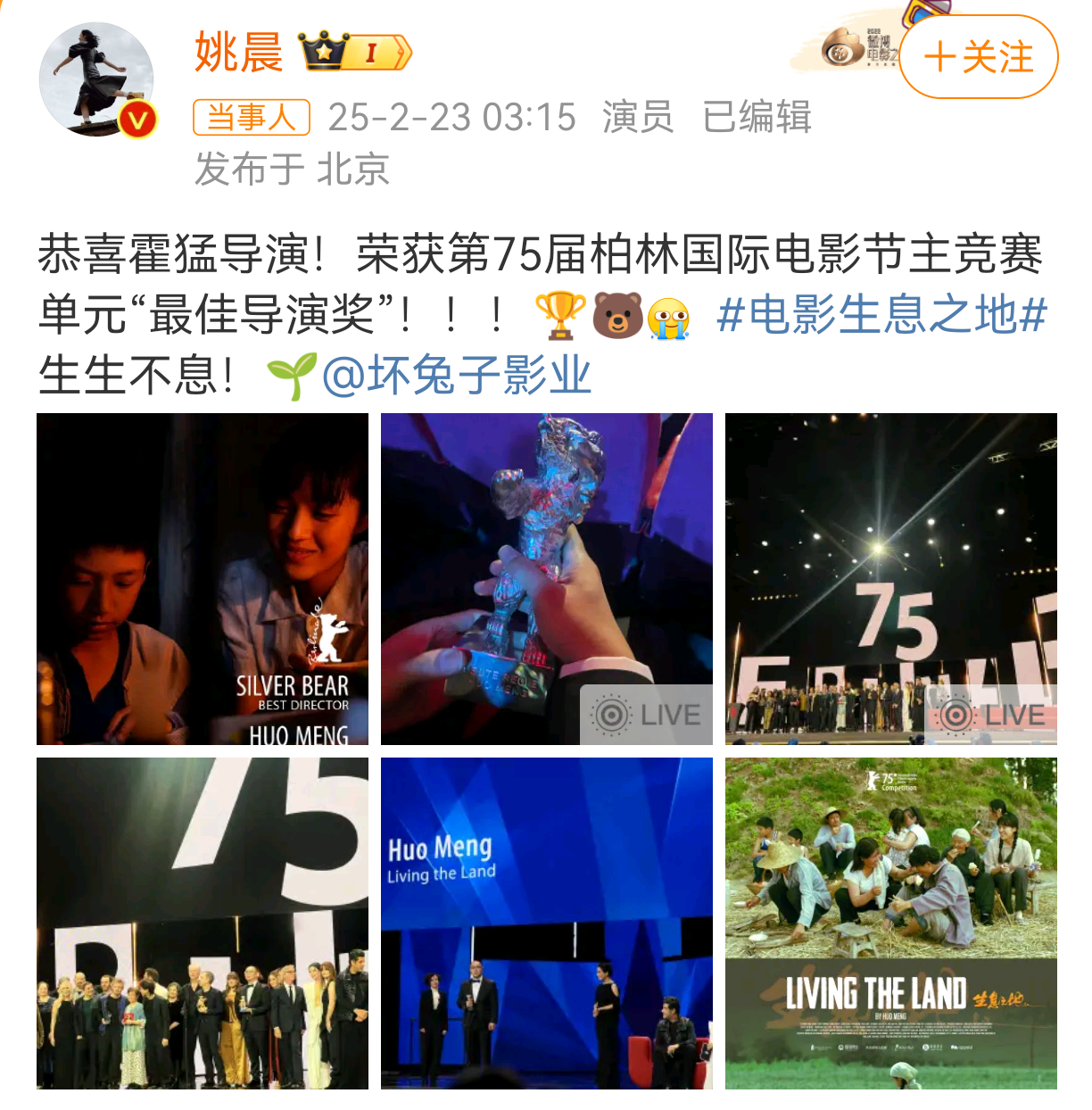This screenshot has height=1110, width=1092.
Task: Open the silver bear trophy live photo
Action: pyautogui.click(x=546, y=578)
